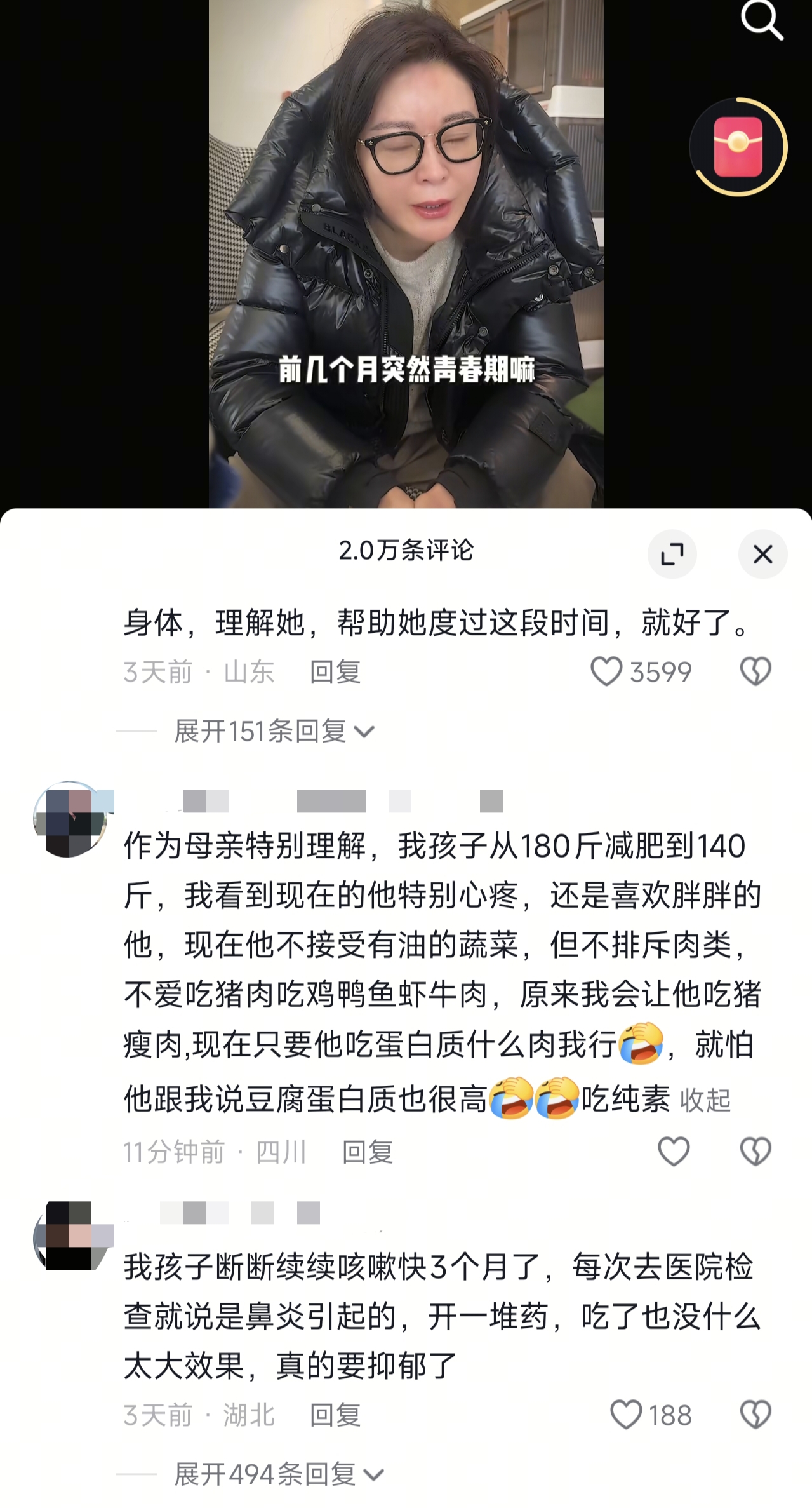The image size is (812, 1508).
Task: Expand comments panel to full screen
Action: (x=672, y=555)
